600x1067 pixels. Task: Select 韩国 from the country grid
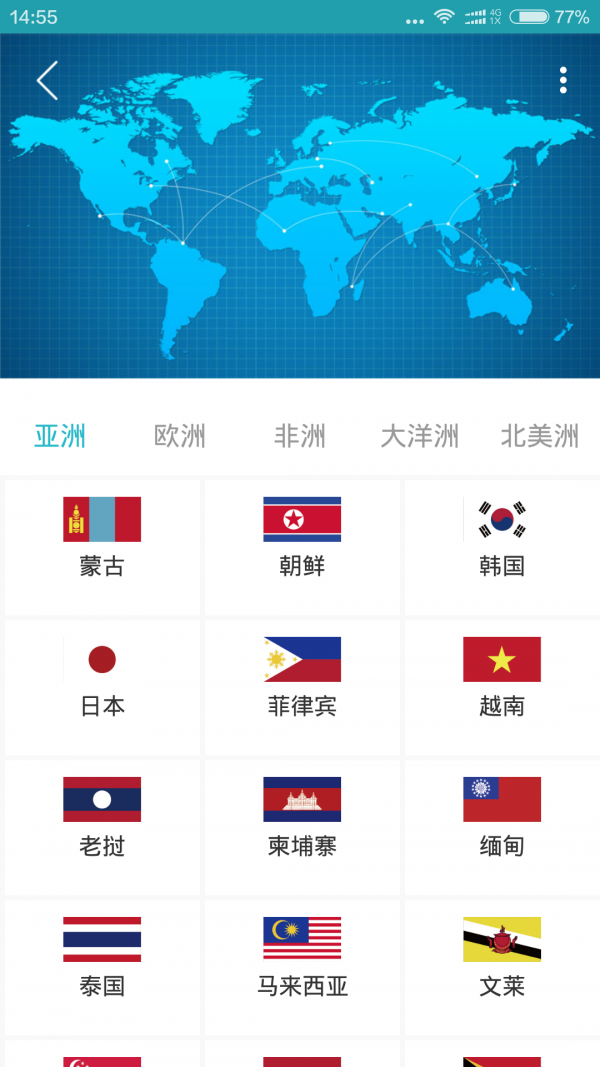(x=502, y=546)
